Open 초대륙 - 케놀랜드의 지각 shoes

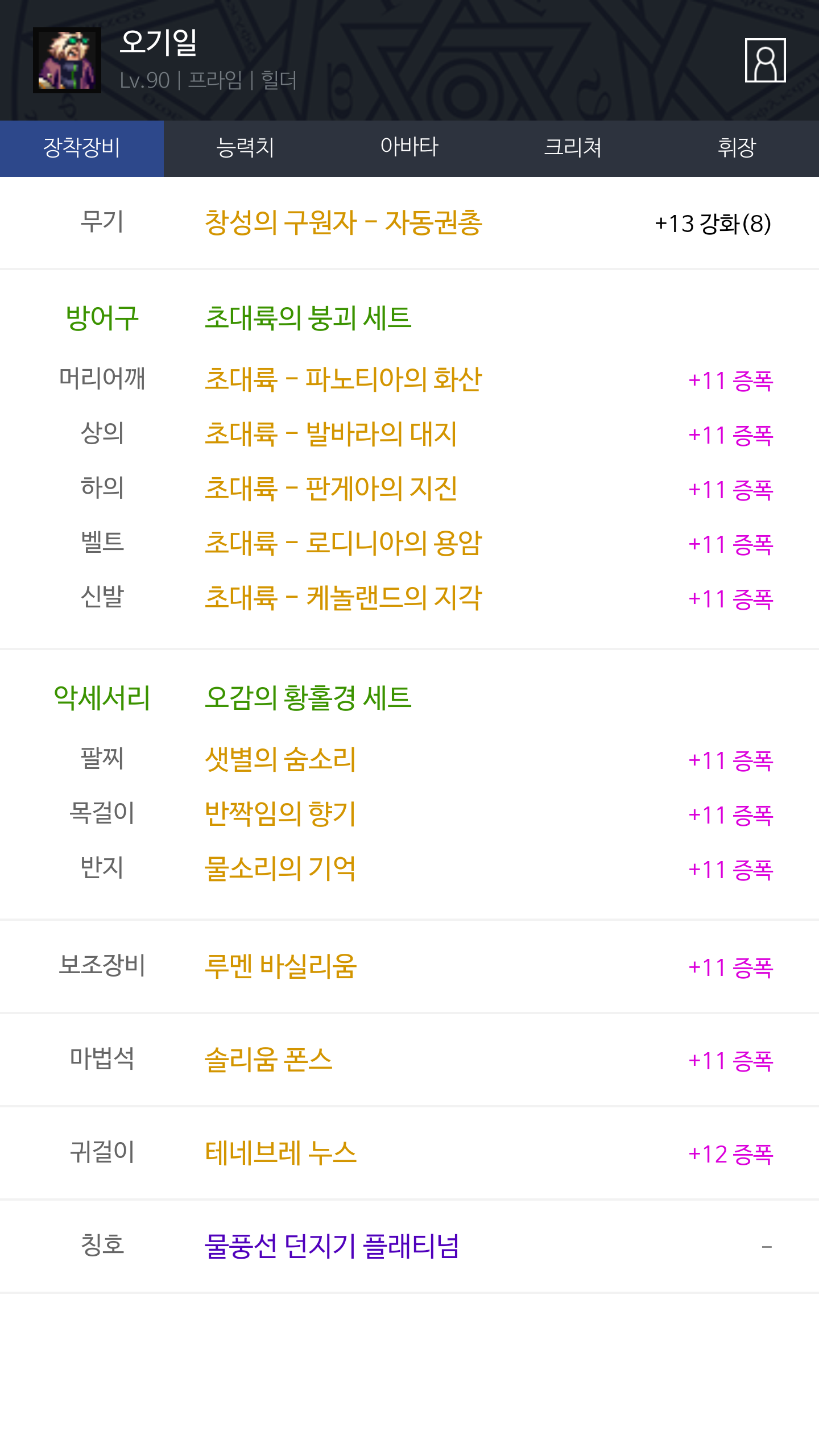pyautogui.click(x=343, y=598)
